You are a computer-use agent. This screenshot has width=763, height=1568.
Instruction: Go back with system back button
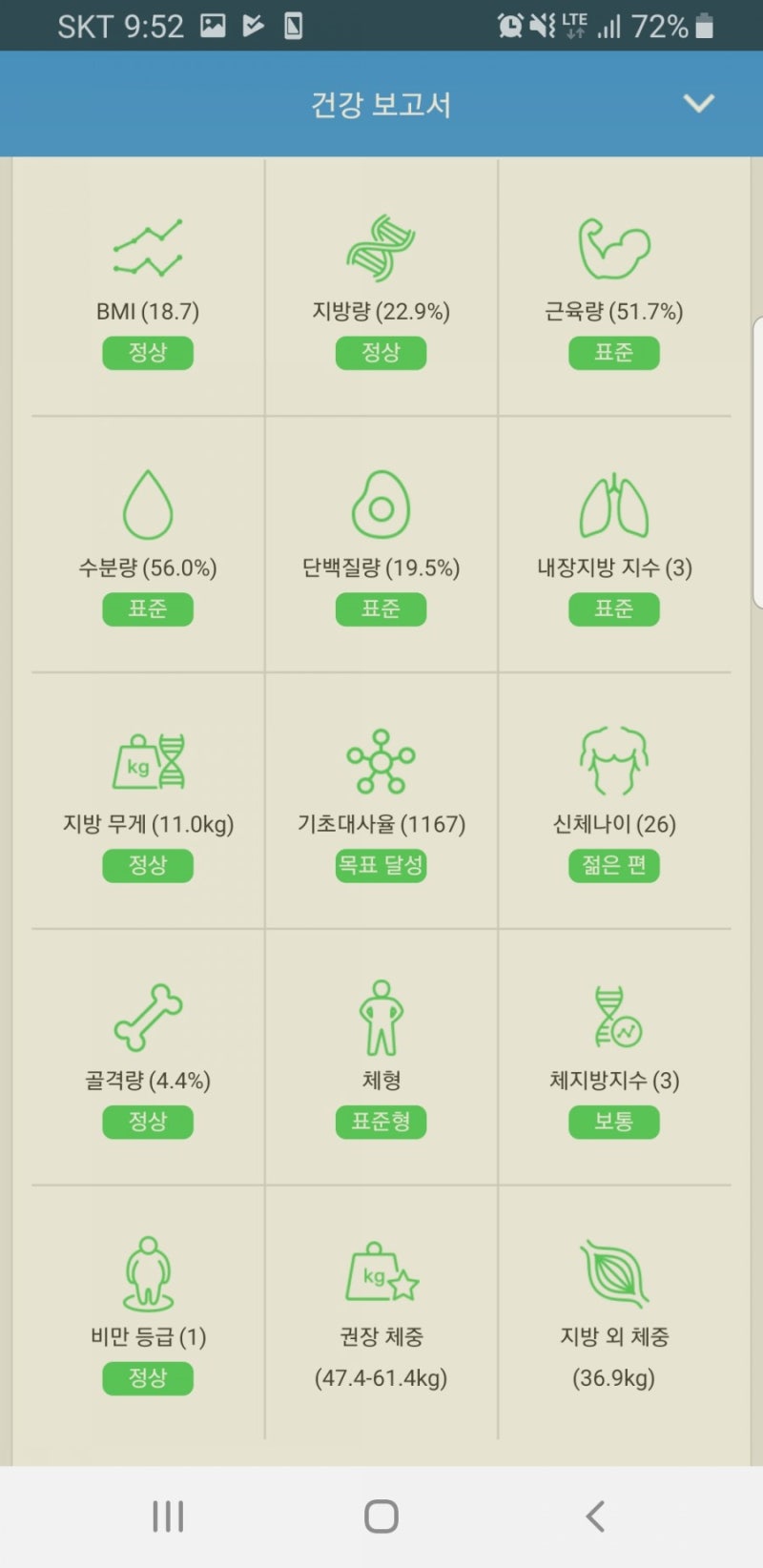click(x=595, y=1516)
